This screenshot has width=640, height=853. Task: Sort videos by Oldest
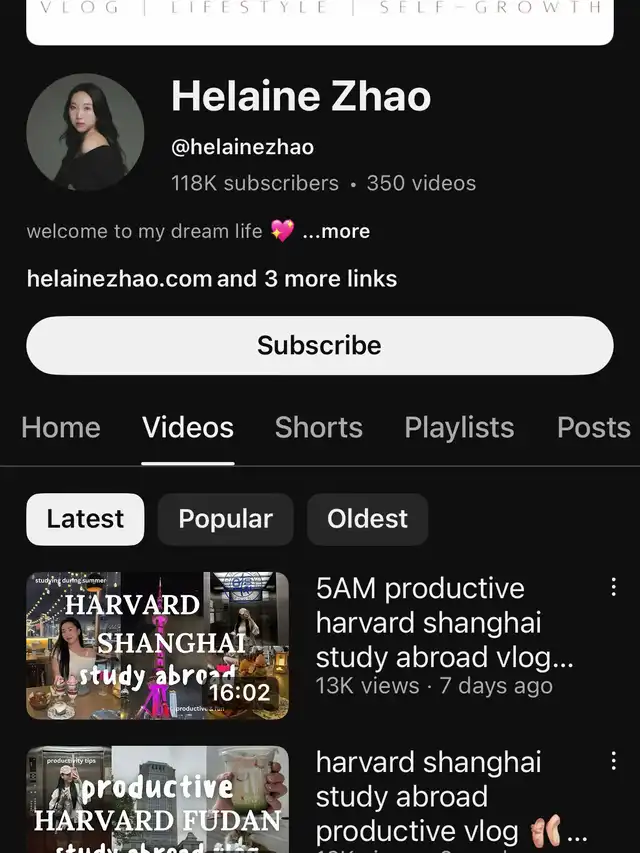367,519
